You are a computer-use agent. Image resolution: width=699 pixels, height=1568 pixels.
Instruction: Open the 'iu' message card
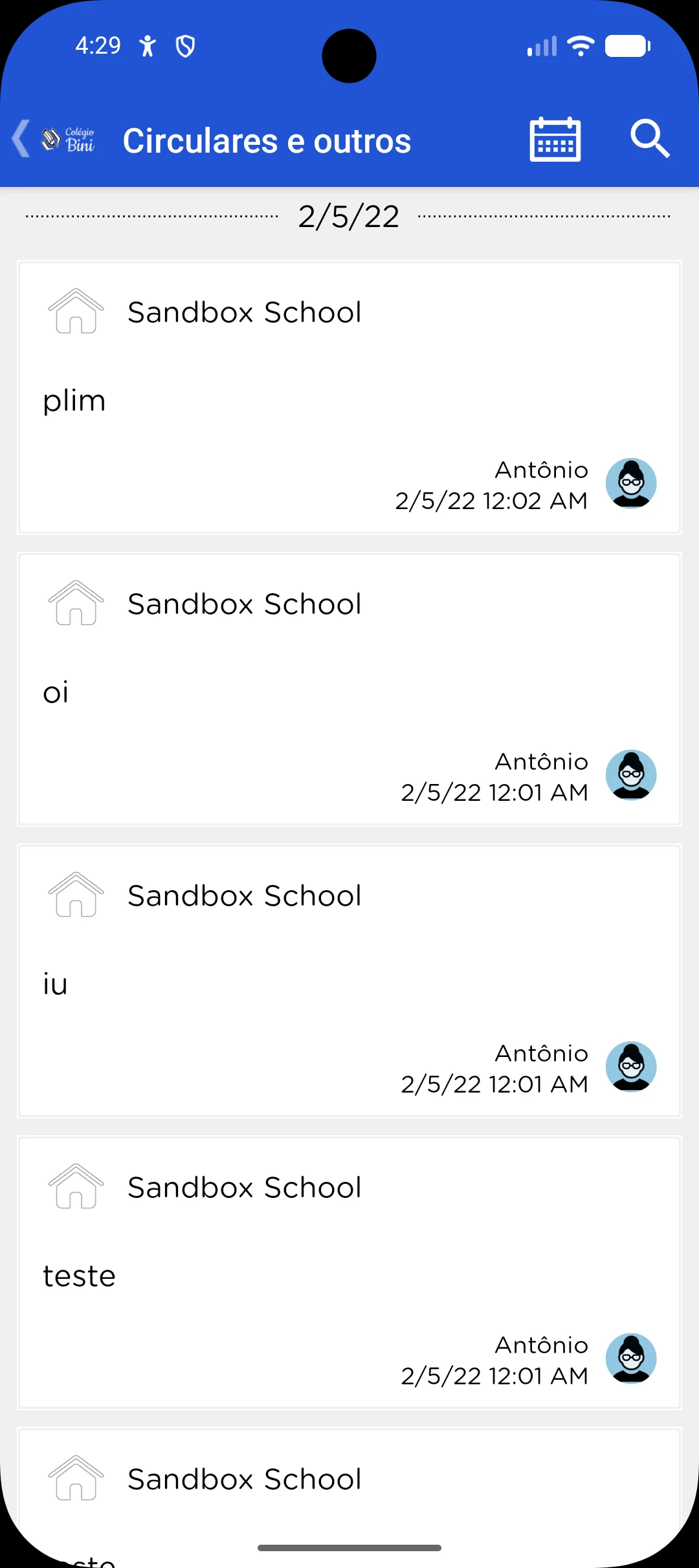pos(349,981)
